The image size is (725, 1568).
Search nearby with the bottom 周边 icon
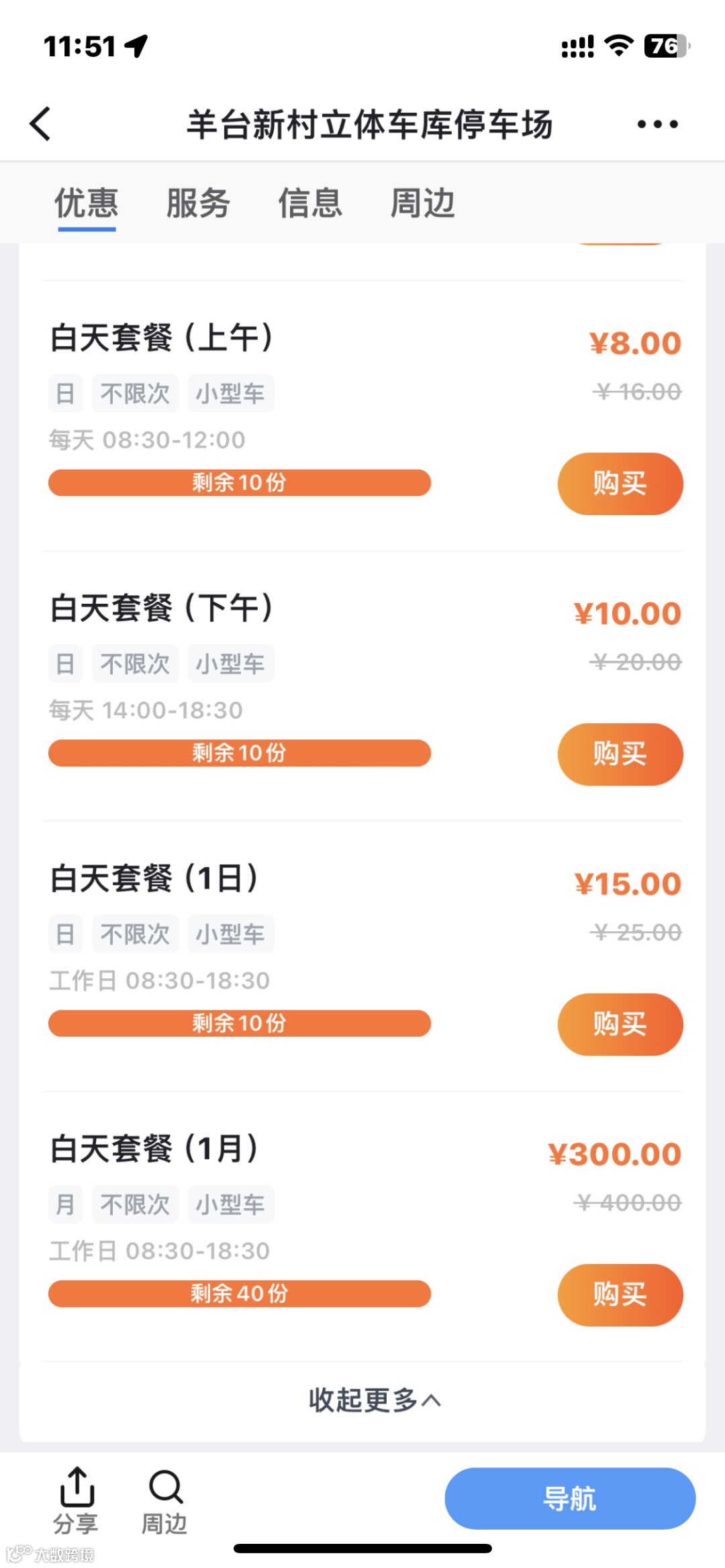[x=164, y=1500]
